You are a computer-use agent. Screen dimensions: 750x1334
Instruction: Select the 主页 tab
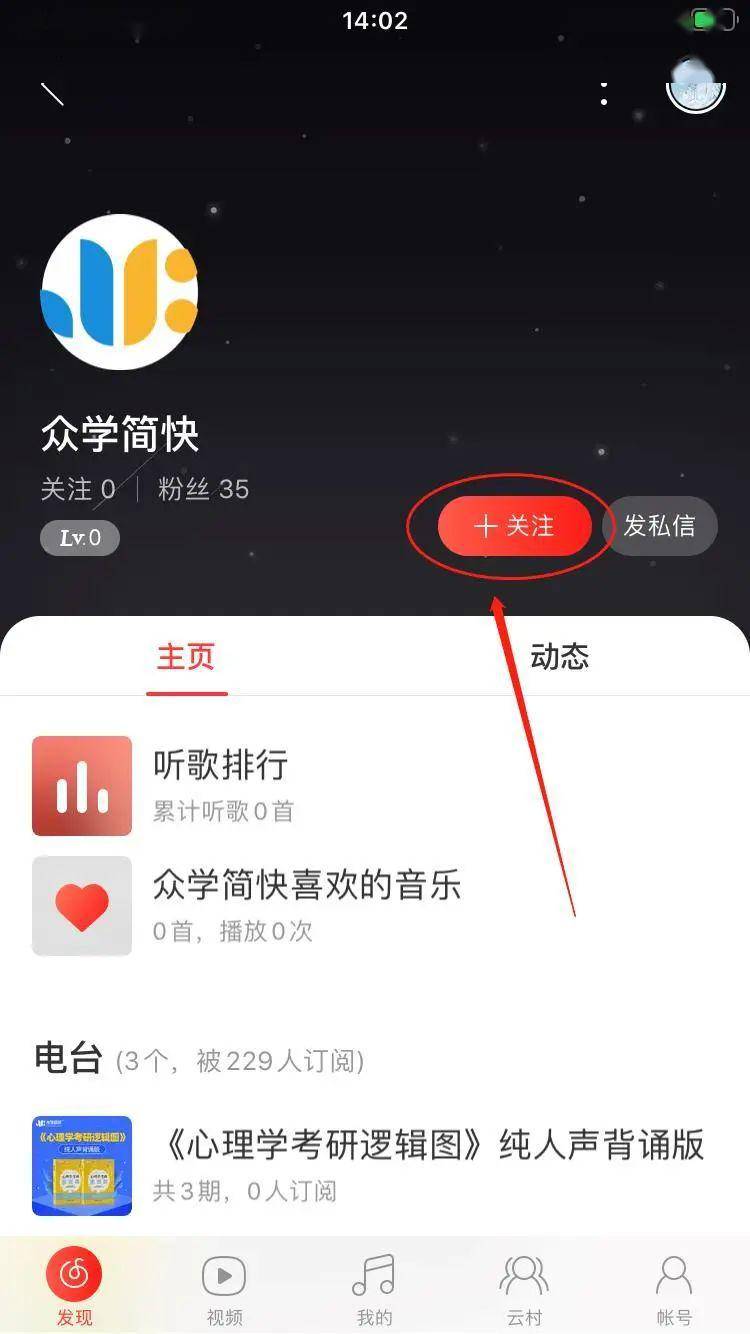click(x=186, y=657)
